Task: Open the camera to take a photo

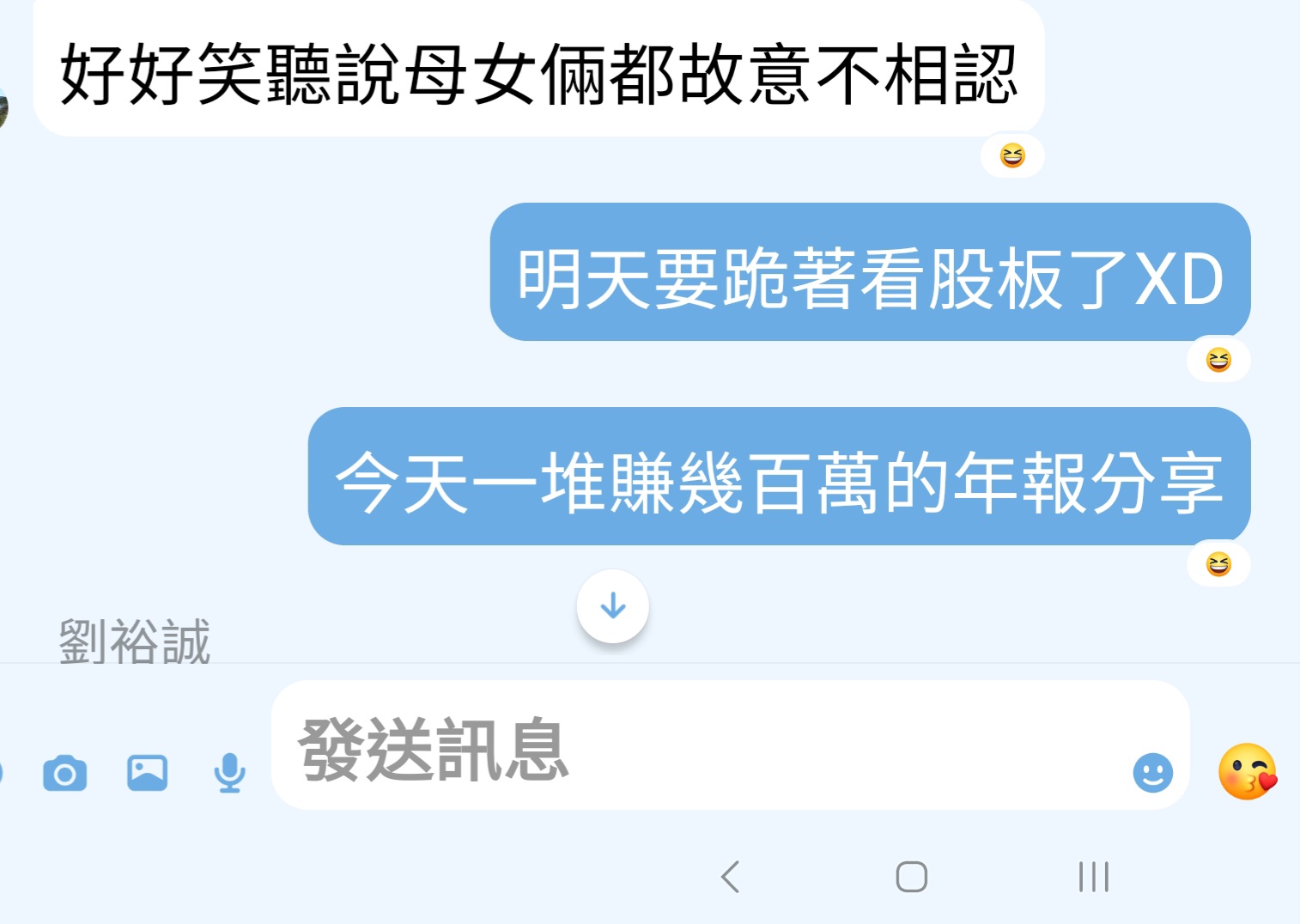Action: click(x=64, y=774)
